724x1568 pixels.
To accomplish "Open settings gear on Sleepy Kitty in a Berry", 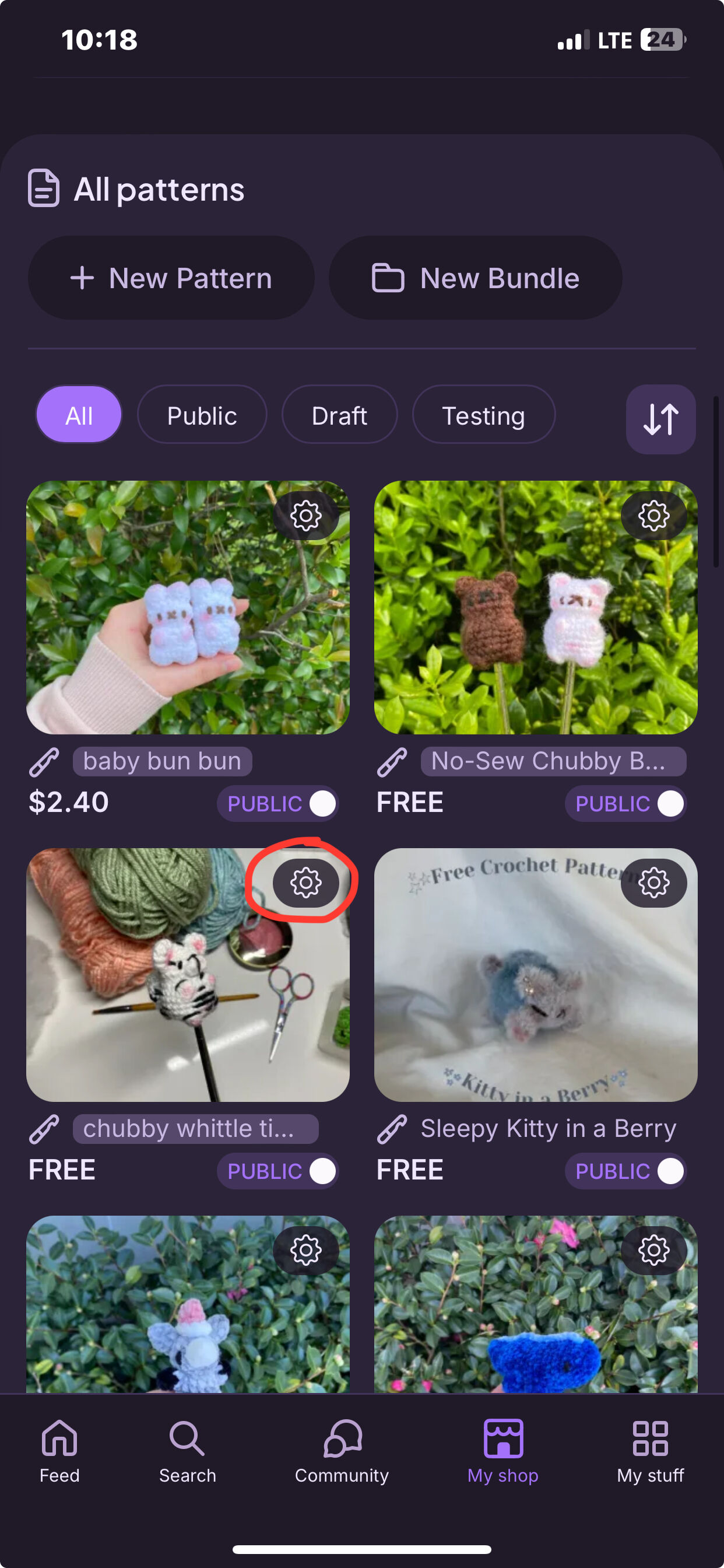I will click(654, 883).
